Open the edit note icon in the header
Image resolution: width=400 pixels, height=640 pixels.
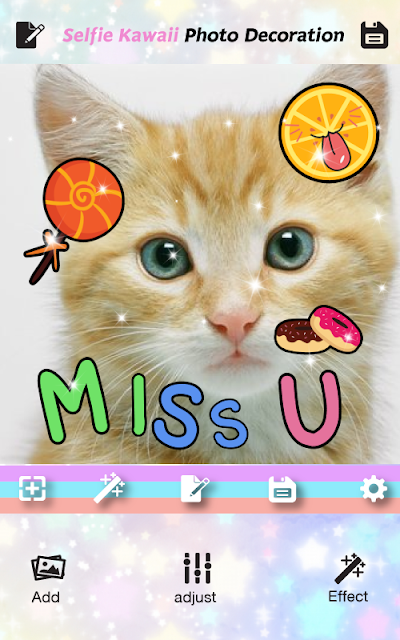(30, 35)
